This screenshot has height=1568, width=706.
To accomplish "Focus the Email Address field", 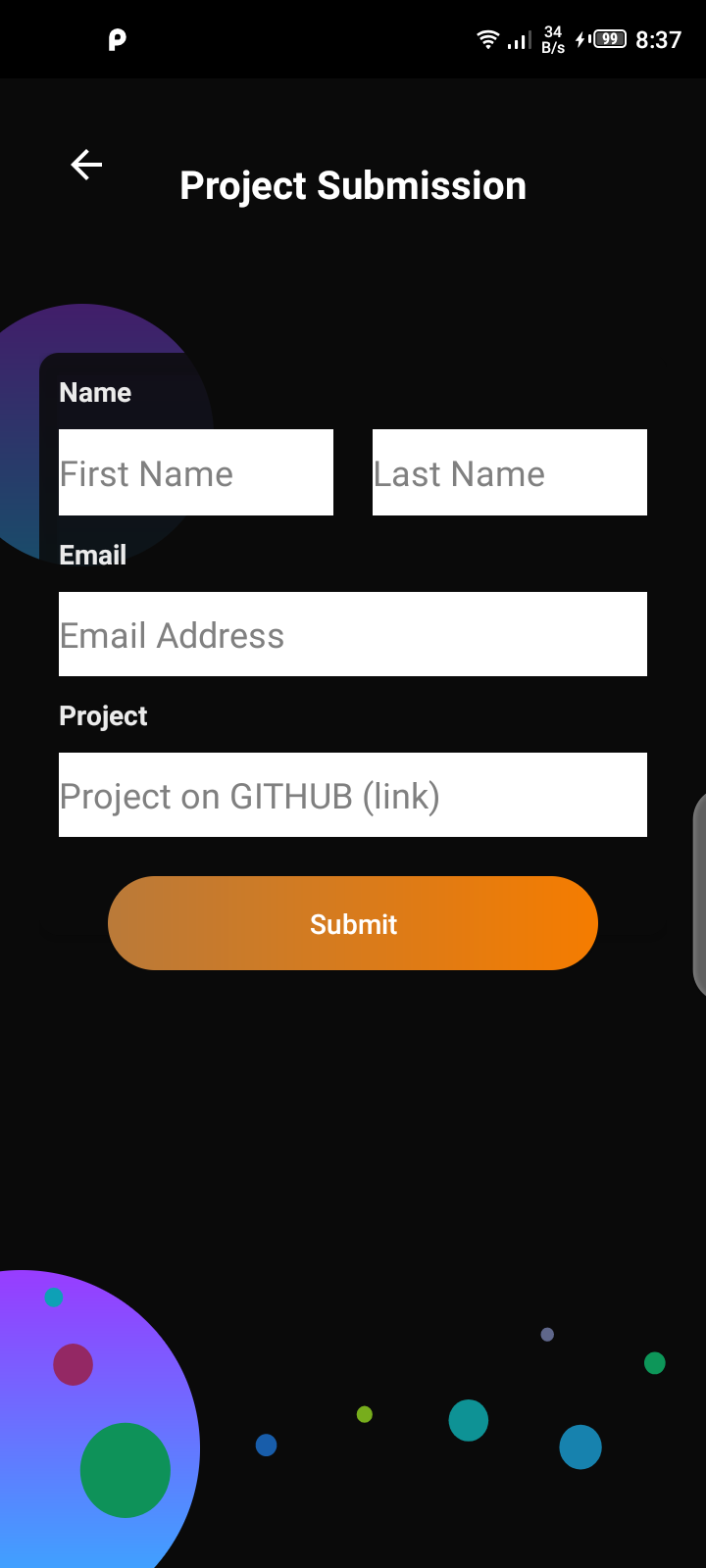I will pos(353,634).
